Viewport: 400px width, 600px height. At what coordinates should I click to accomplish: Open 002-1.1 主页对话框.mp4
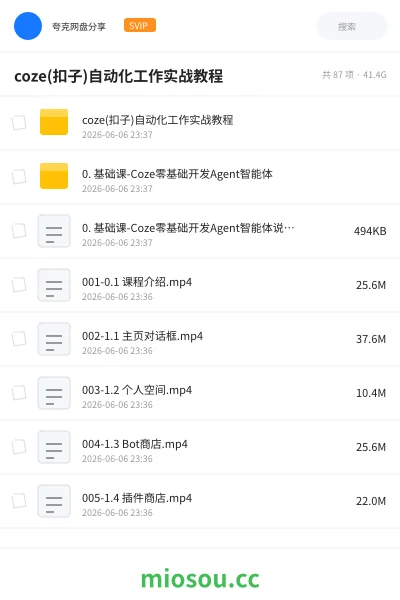pos(200,339)
